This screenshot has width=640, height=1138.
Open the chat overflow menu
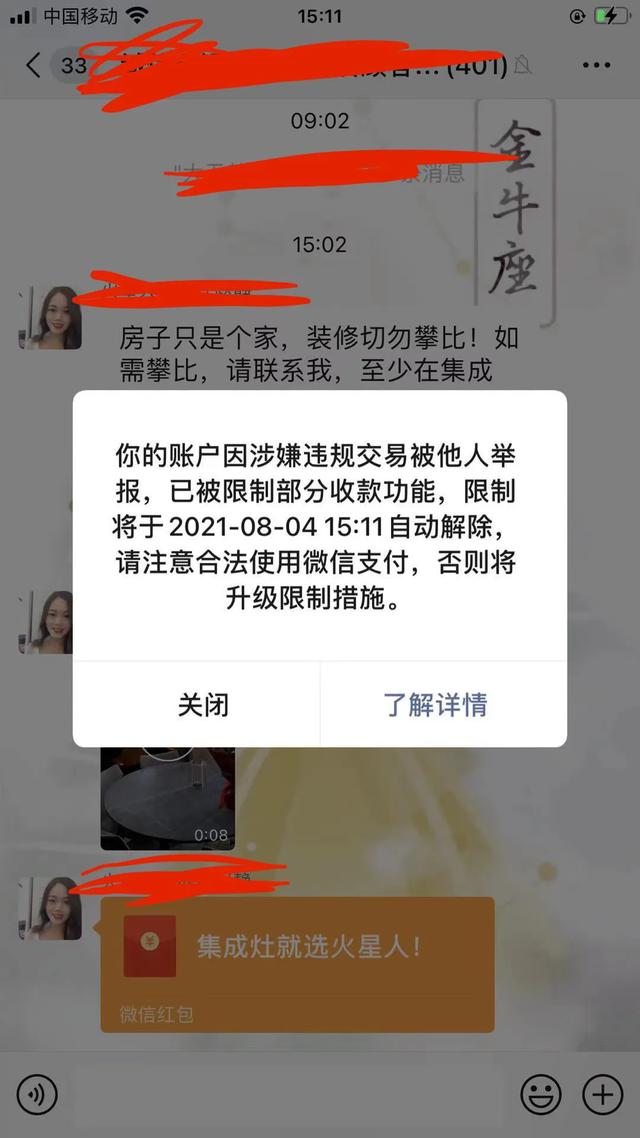[x=596, y=66]
